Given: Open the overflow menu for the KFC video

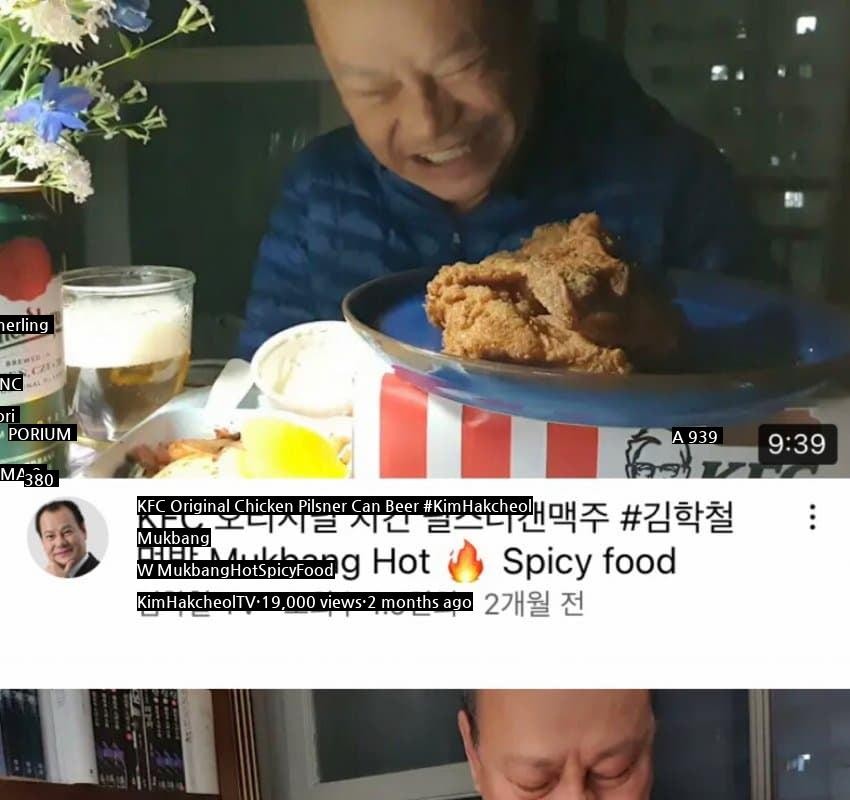Looking at the screenshot, I should (x=812, y=517).
